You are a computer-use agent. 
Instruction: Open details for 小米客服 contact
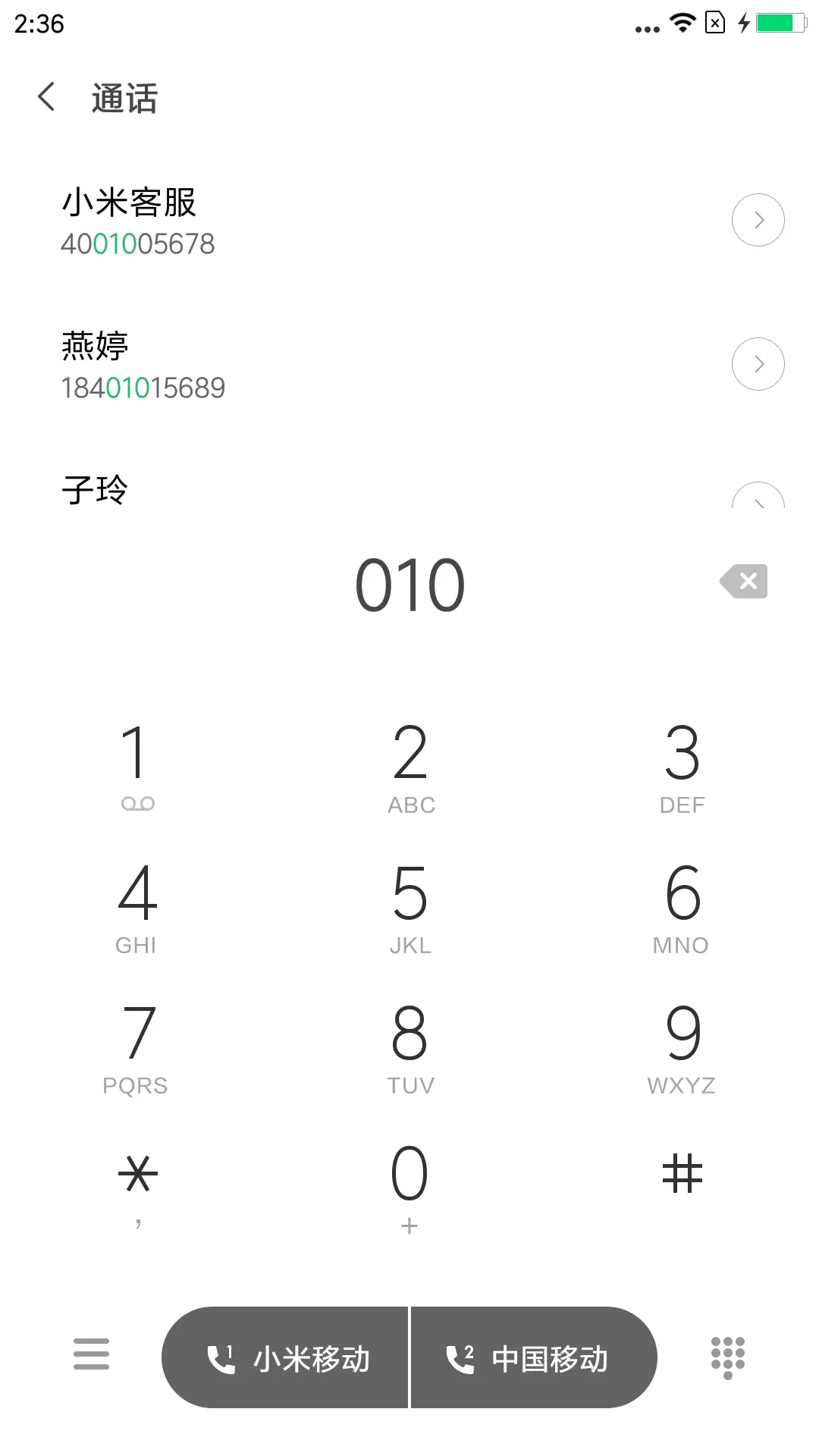tap(758, 220)
